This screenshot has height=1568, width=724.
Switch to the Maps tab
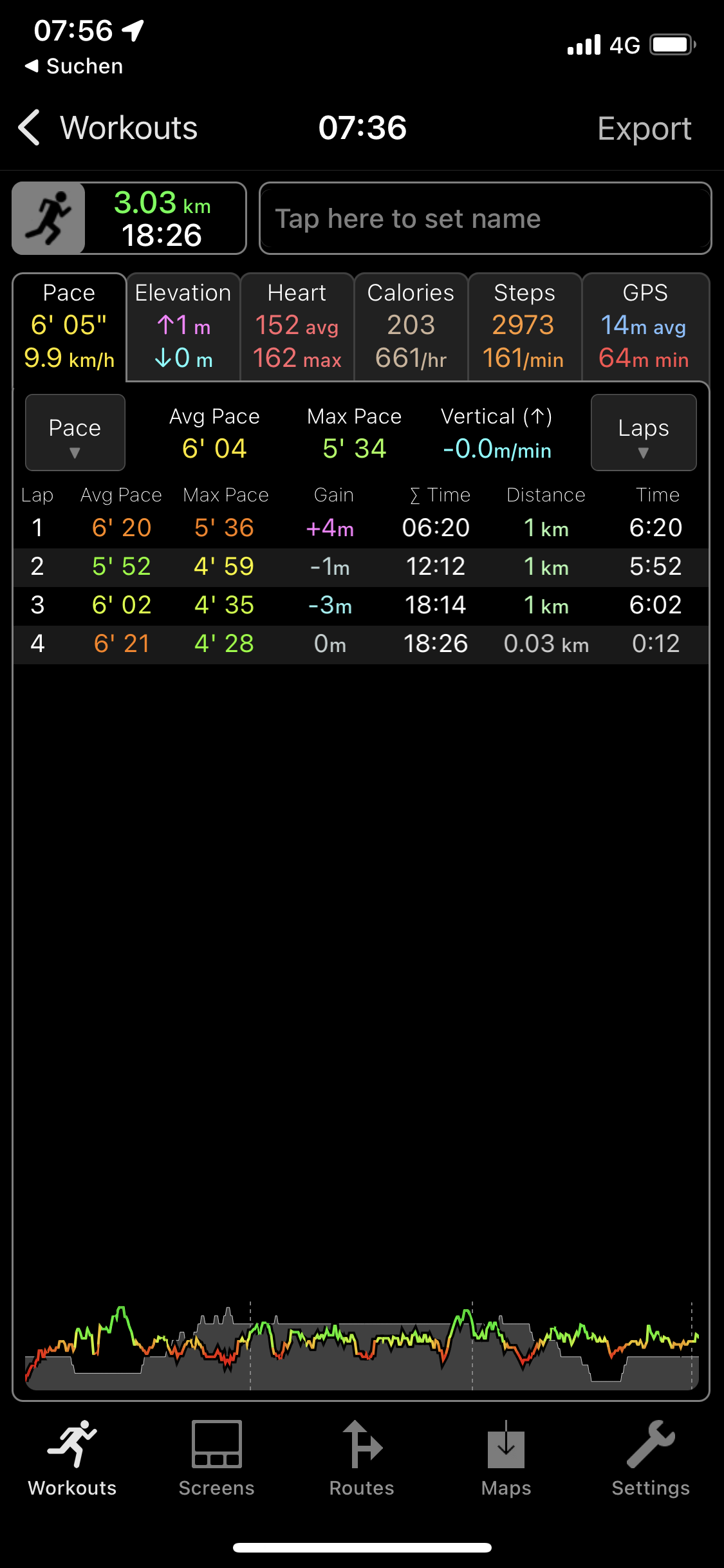506,1459
